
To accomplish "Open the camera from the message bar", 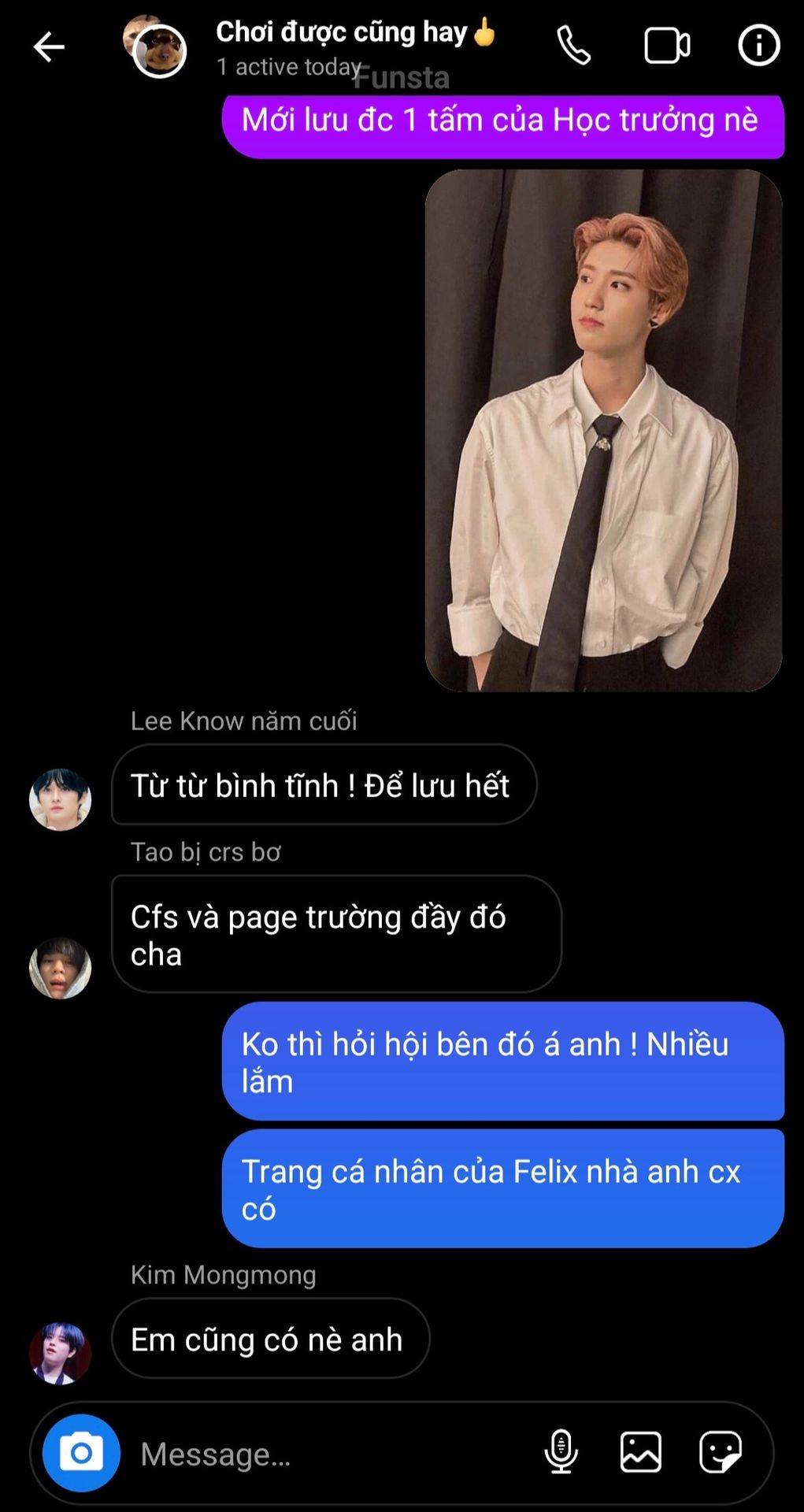I will pos(81,1453).
